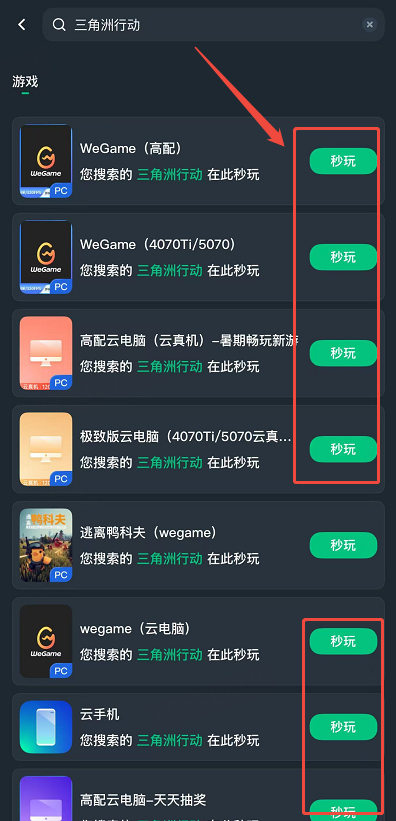The image size is (396, 821).
Task: Open the 逃离鸭科夫（wegame） result
Action: click(x=198, y=546)
